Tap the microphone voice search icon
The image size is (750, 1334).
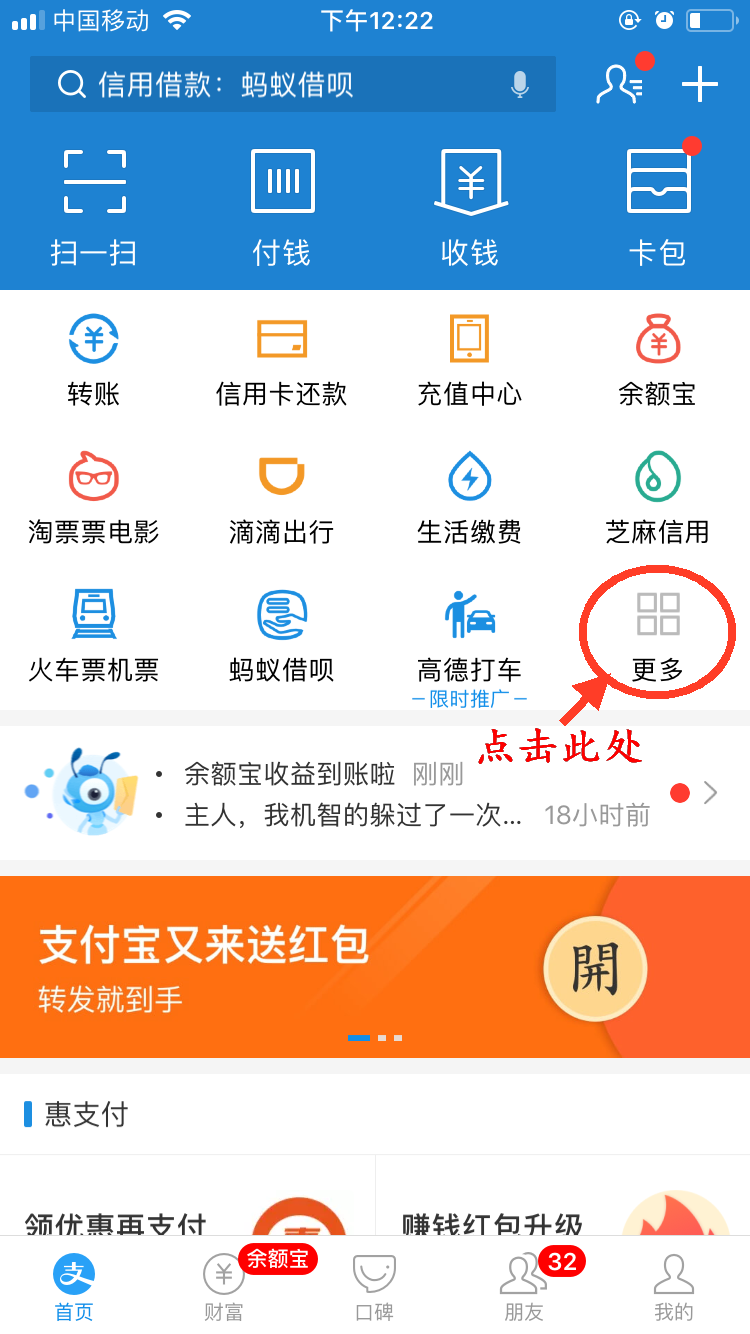(x=519, y=85)
